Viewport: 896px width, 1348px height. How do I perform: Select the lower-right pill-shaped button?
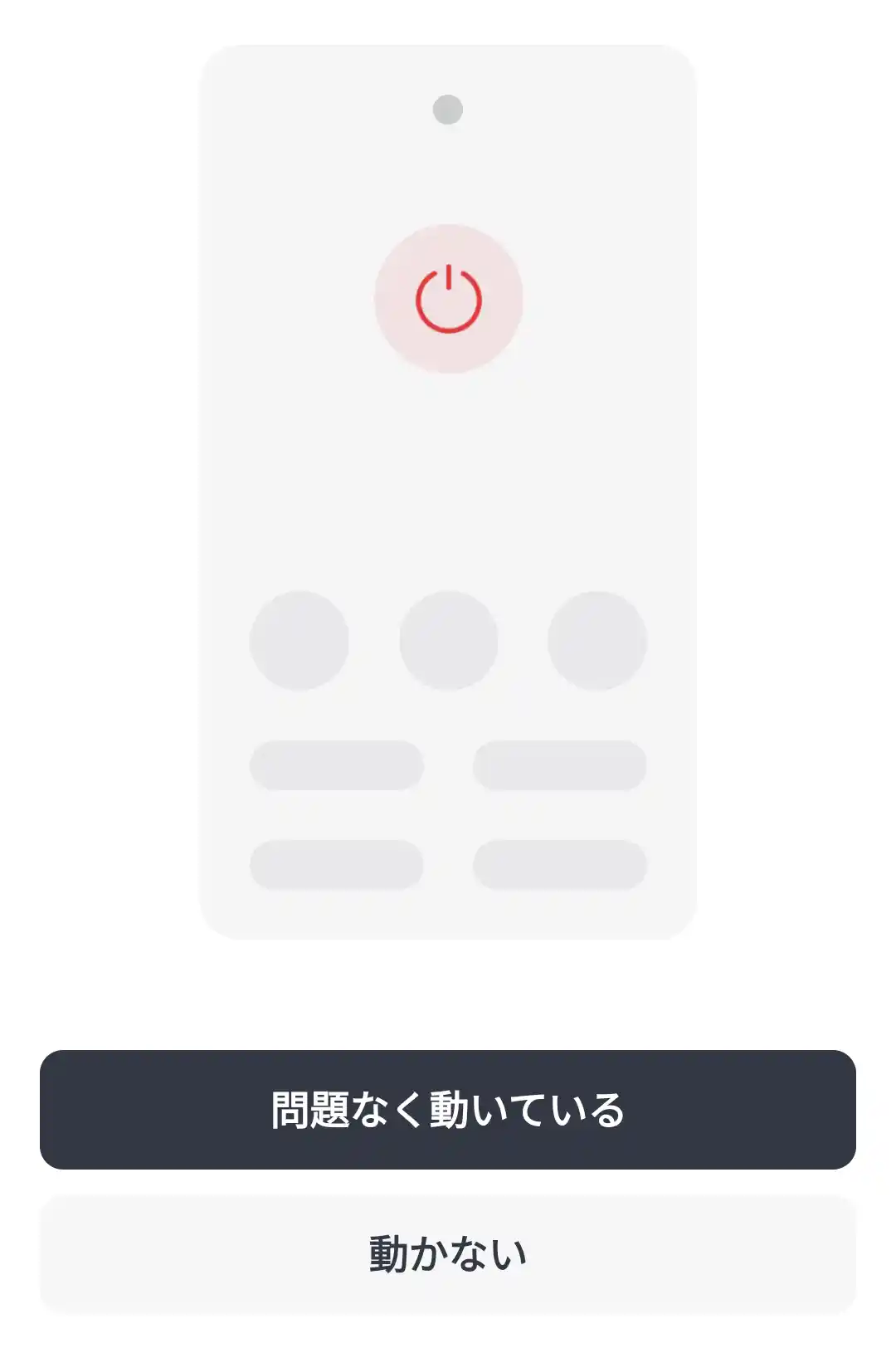pyautogui.click(x=560, y=865)
